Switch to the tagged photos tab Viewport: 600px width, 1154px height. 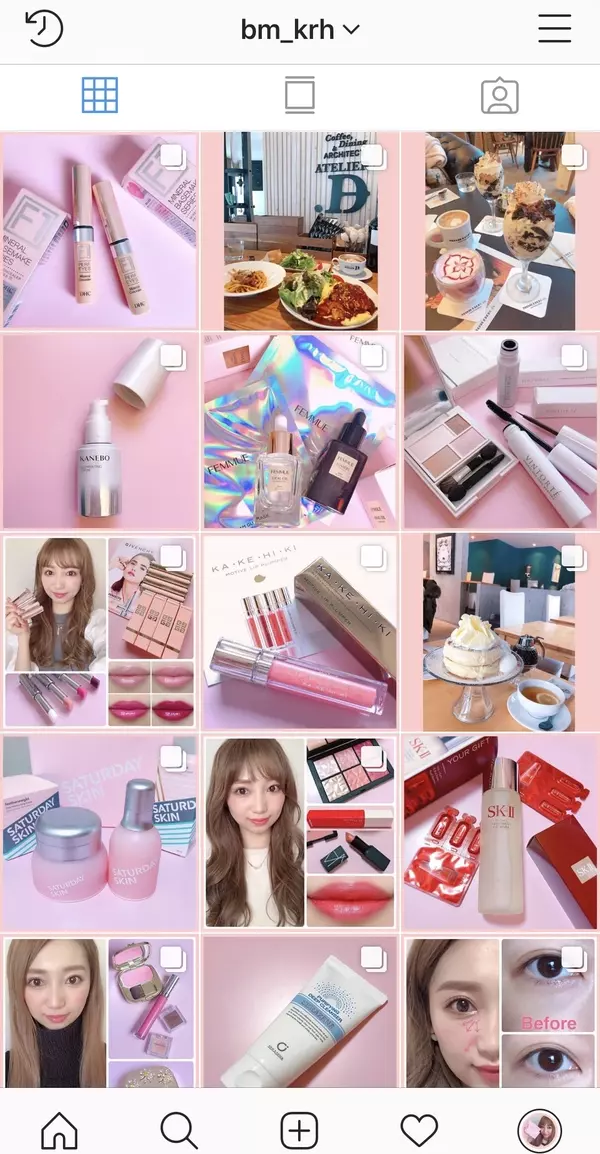[499, 96]
